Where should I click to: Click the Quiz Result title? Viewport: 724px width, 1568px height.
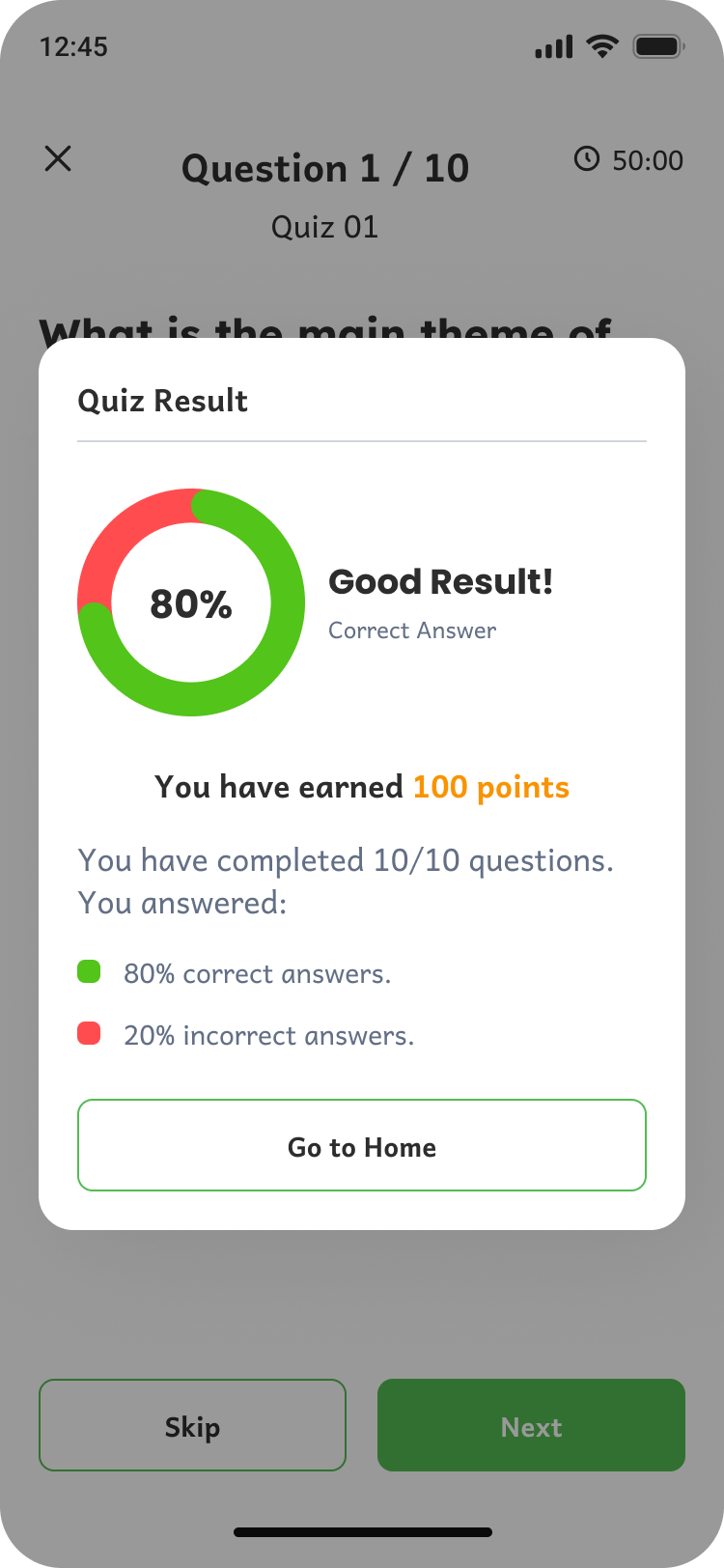(x=162, y=401)
